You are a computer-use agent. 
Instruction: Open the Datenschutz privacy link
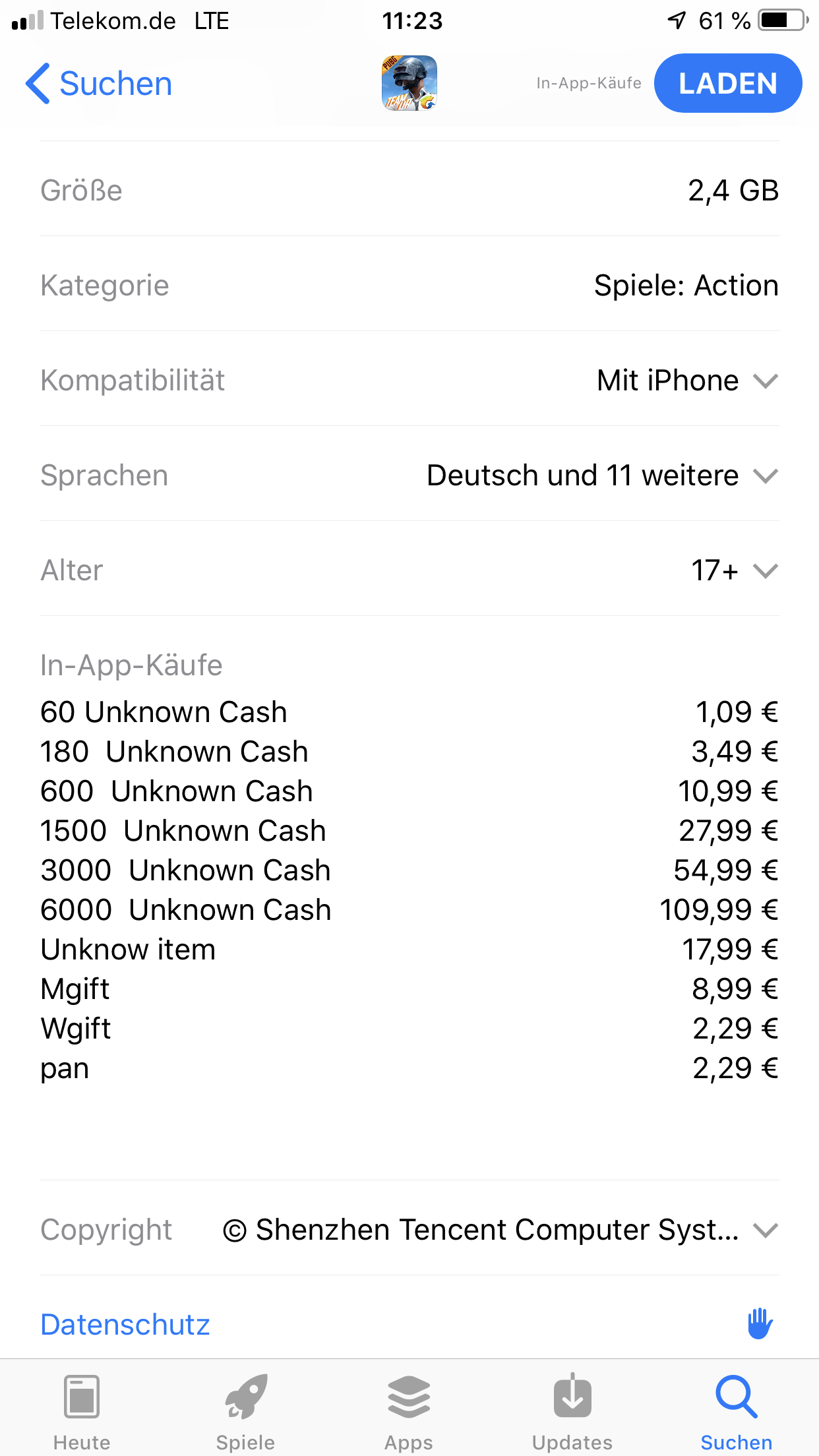(125, 1324)
